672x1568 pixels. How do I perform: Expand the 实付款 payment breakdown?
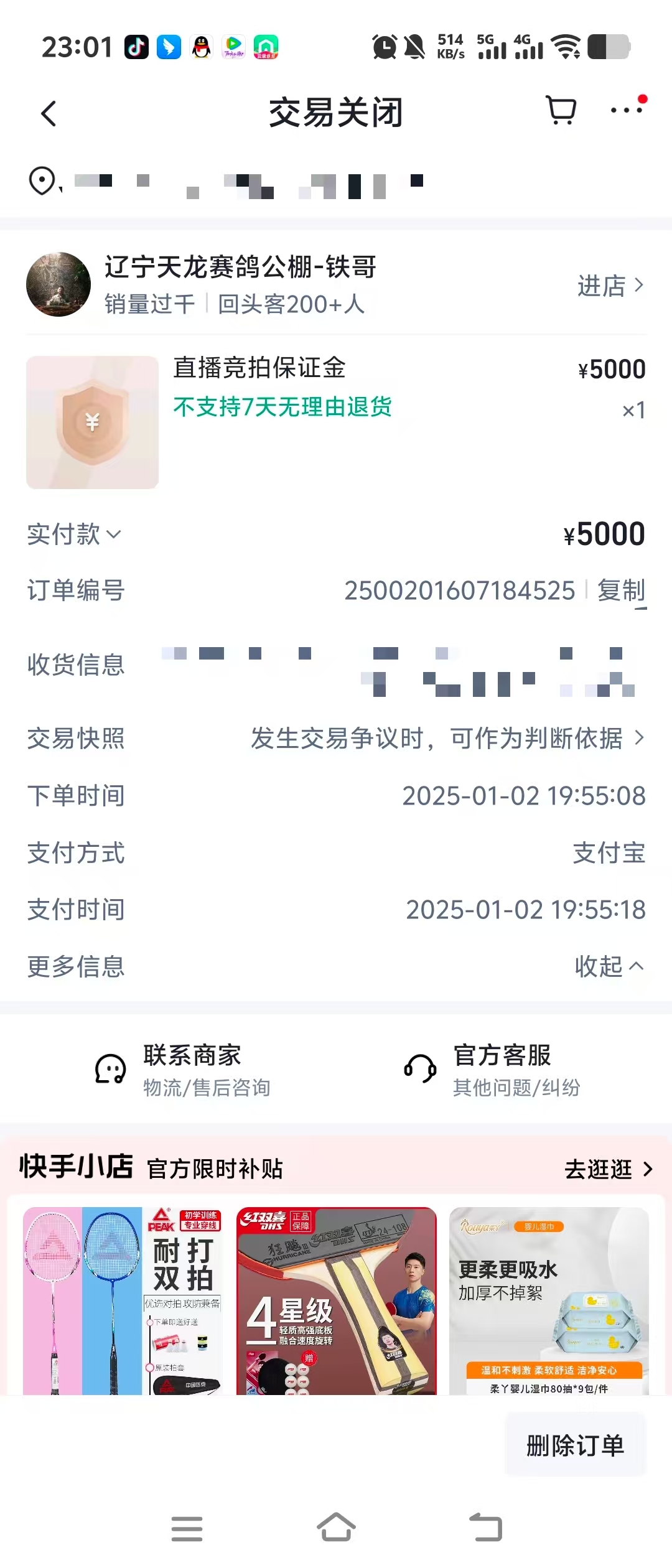coord(74,534)
